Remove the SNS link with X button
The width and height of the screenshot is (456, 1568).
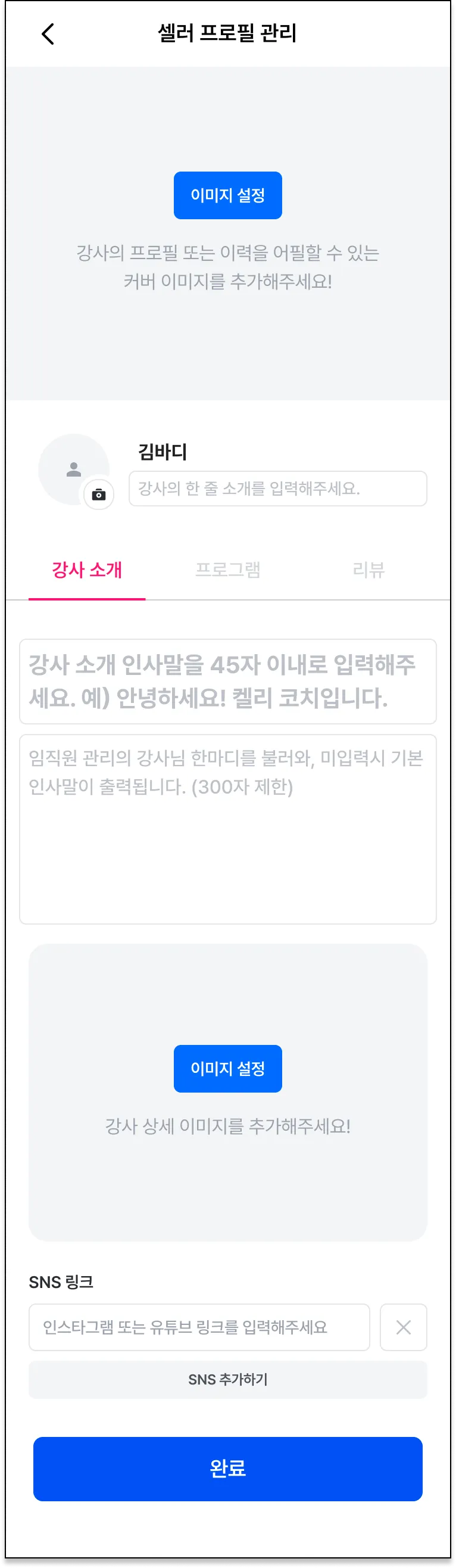click(x=403, y=1327)
